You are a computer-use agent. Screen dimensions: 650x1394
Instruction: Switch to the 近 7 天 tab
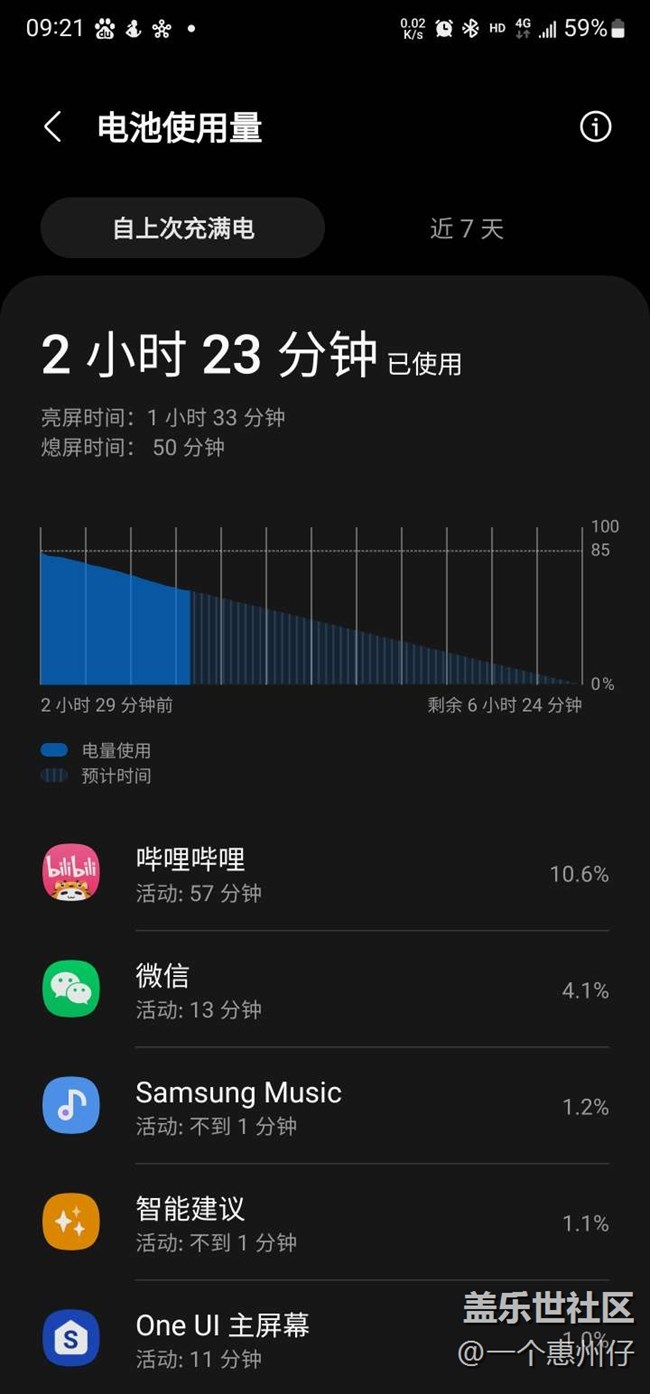pyautogui.click(x=466, y=228)
